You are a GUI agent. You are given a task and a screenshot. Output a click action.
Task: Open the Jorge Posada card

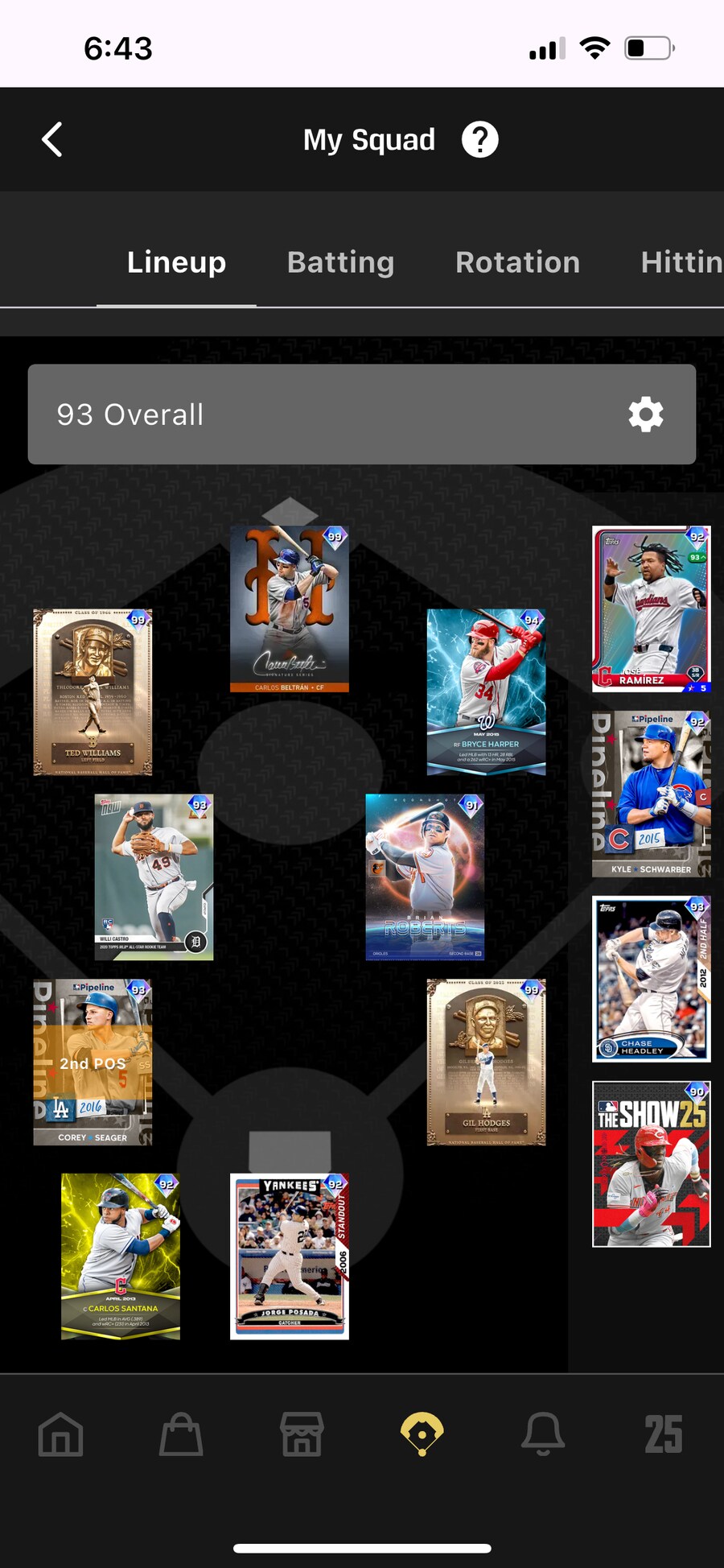[x=290, y=1256]
